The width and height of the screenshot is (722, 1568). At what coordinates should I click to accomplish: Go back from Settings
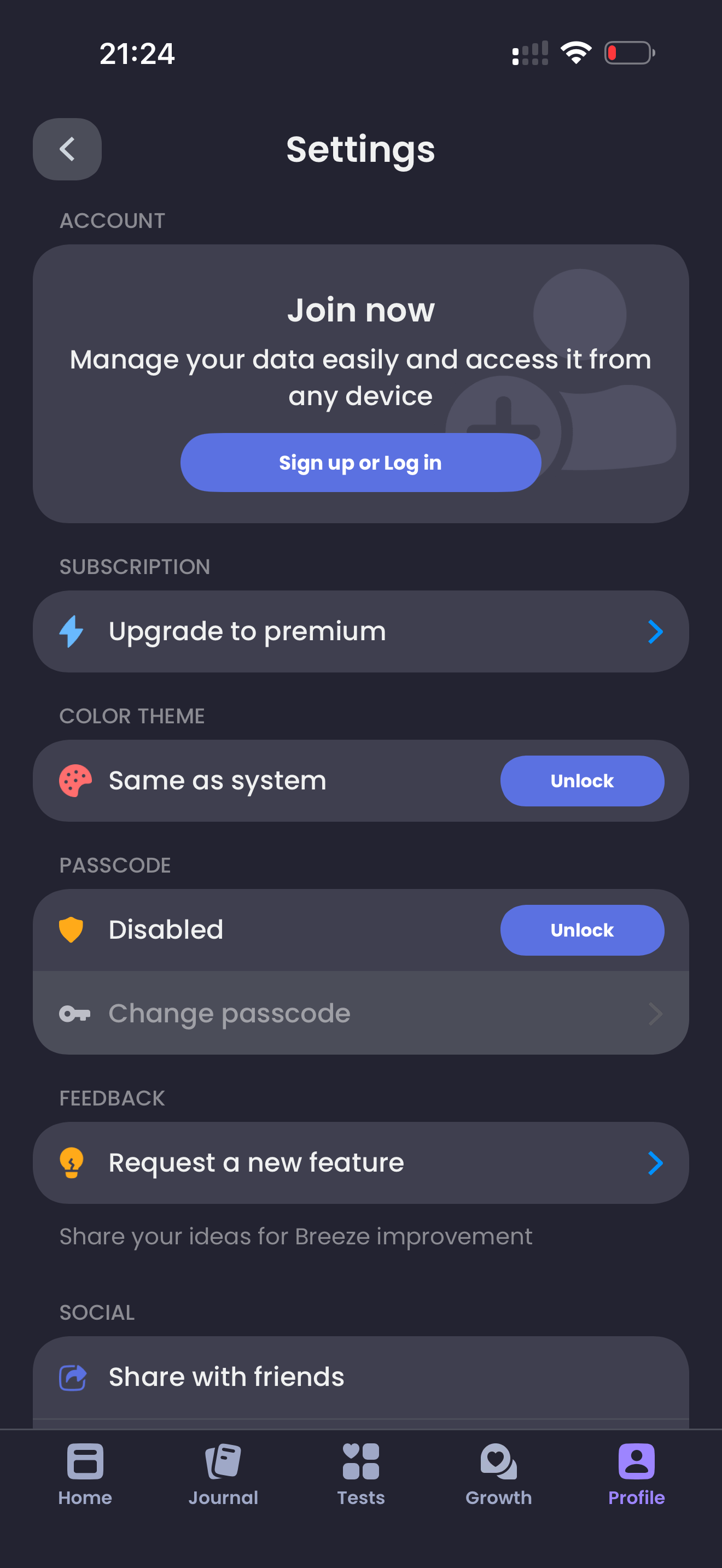pos(67,149)
